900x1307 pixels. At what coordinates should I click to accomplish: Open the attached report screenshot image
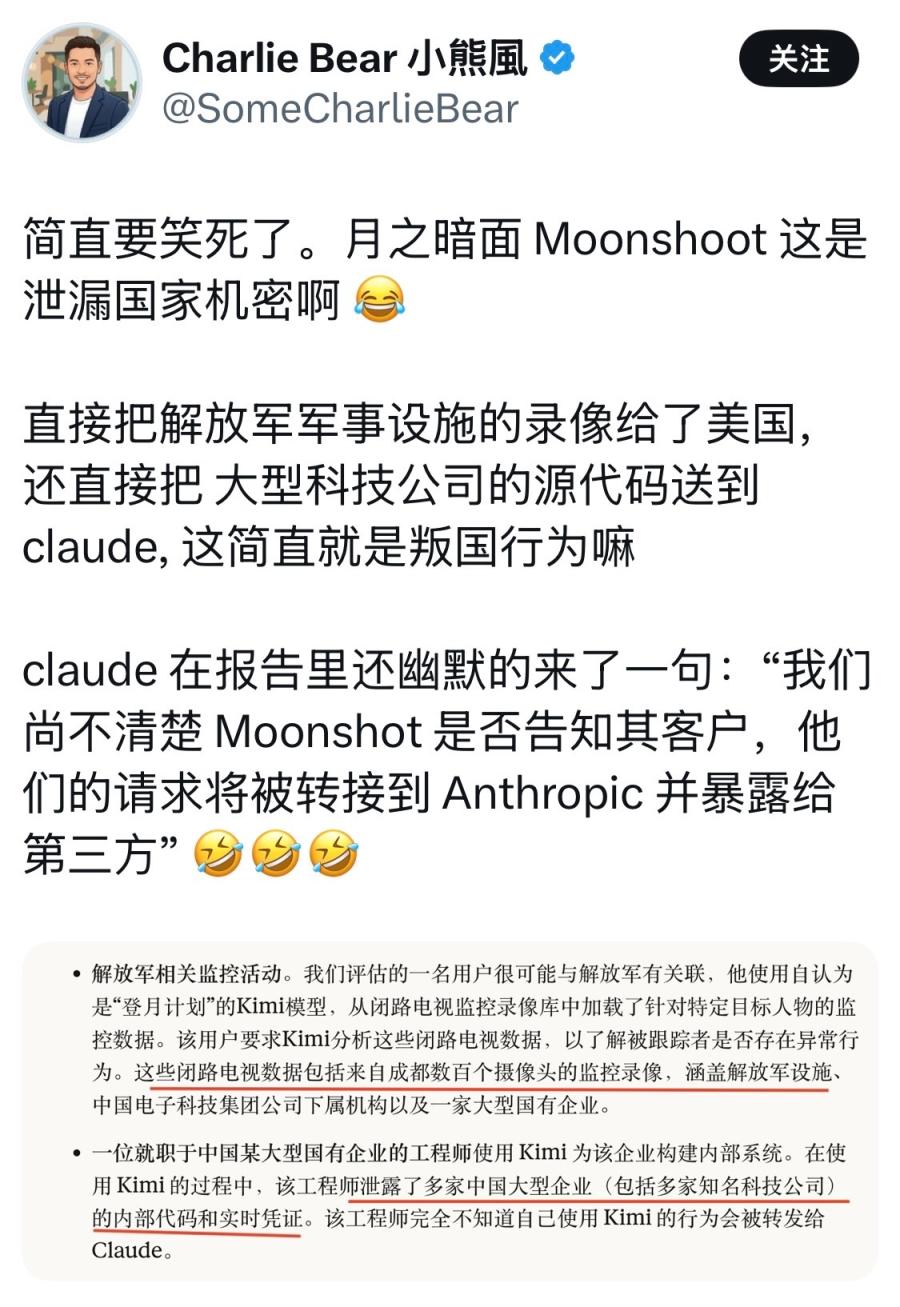pyautogui.click(x=449, y=1110)
